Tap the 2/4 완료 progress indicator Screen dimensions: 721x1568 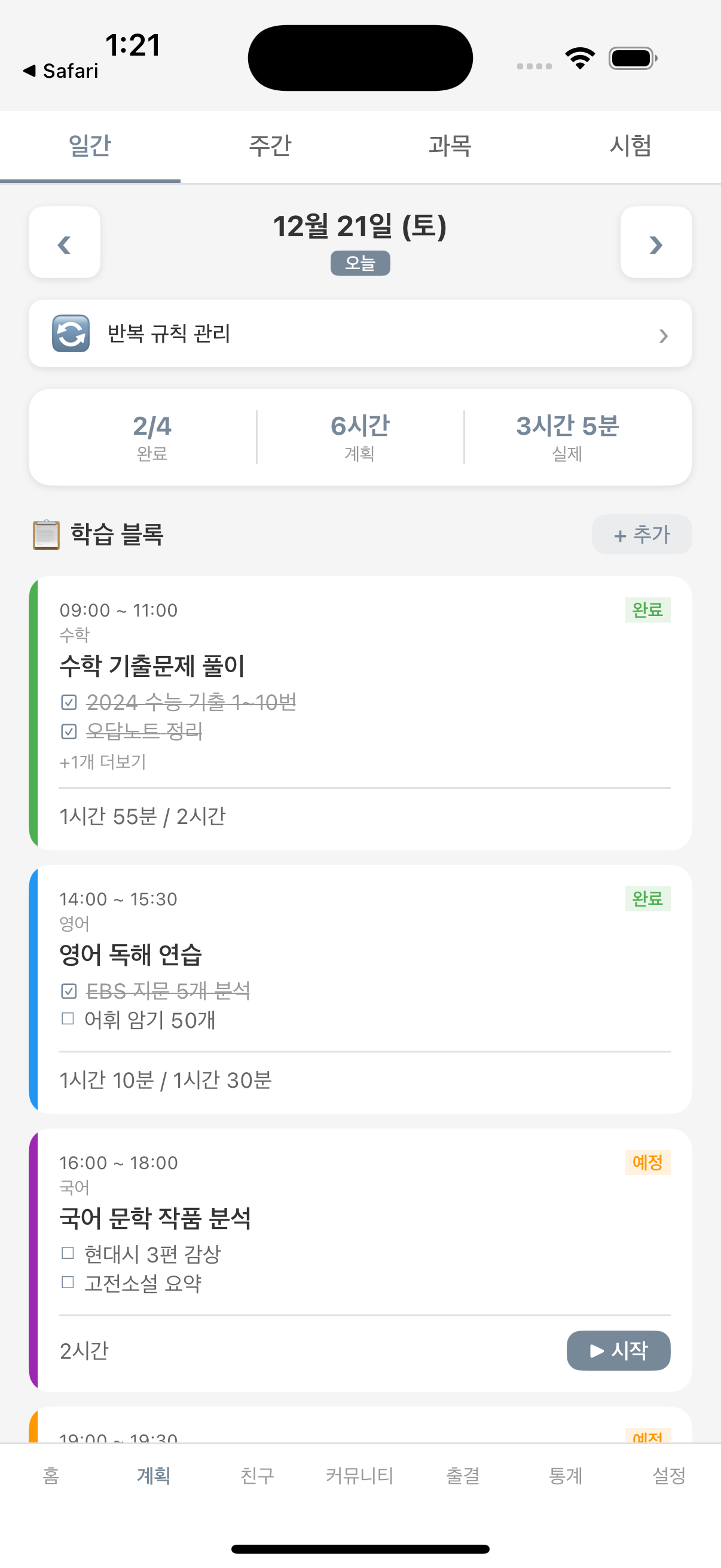click(151, 435)
